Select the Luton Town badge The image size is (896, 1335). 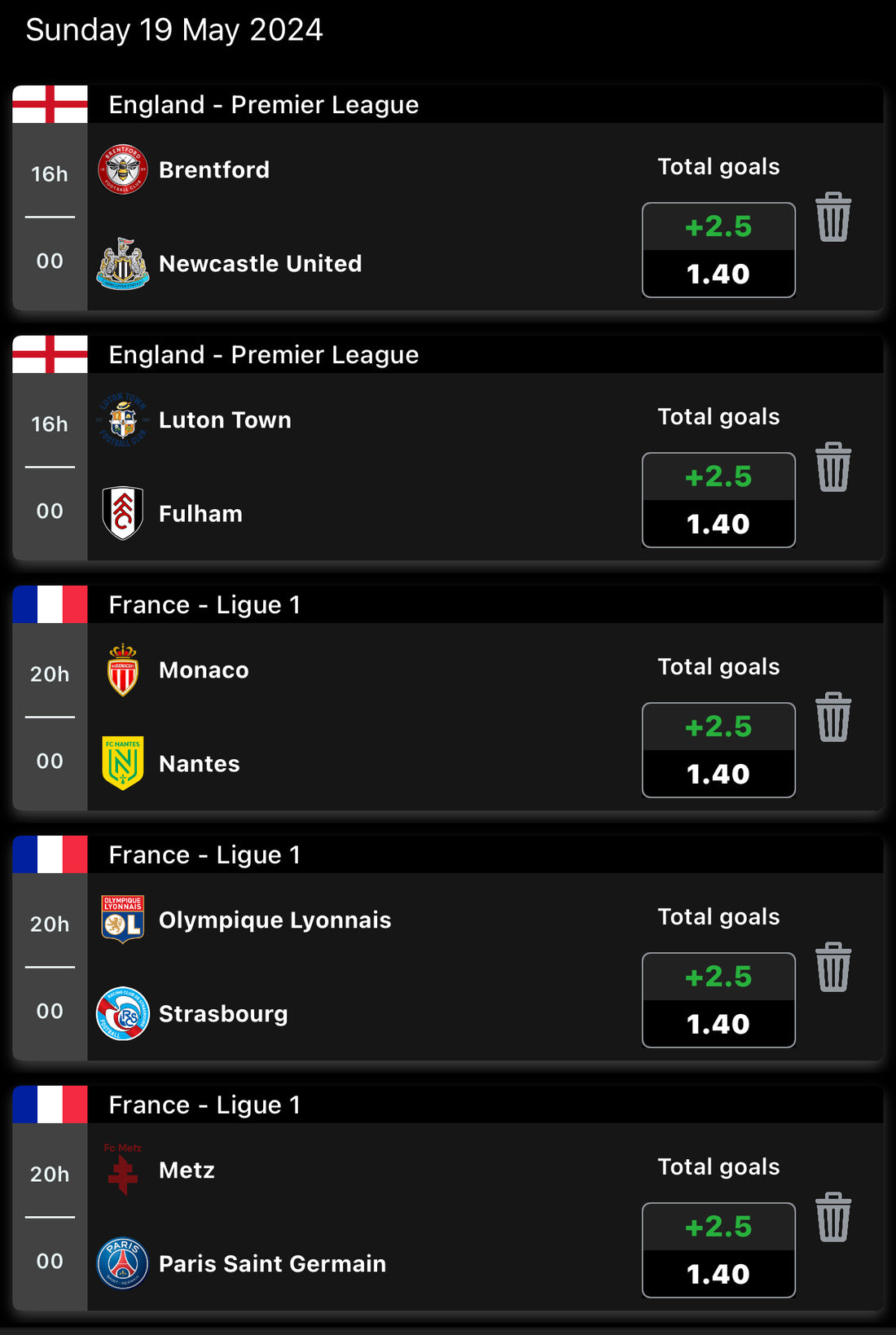tap(124, 419)
